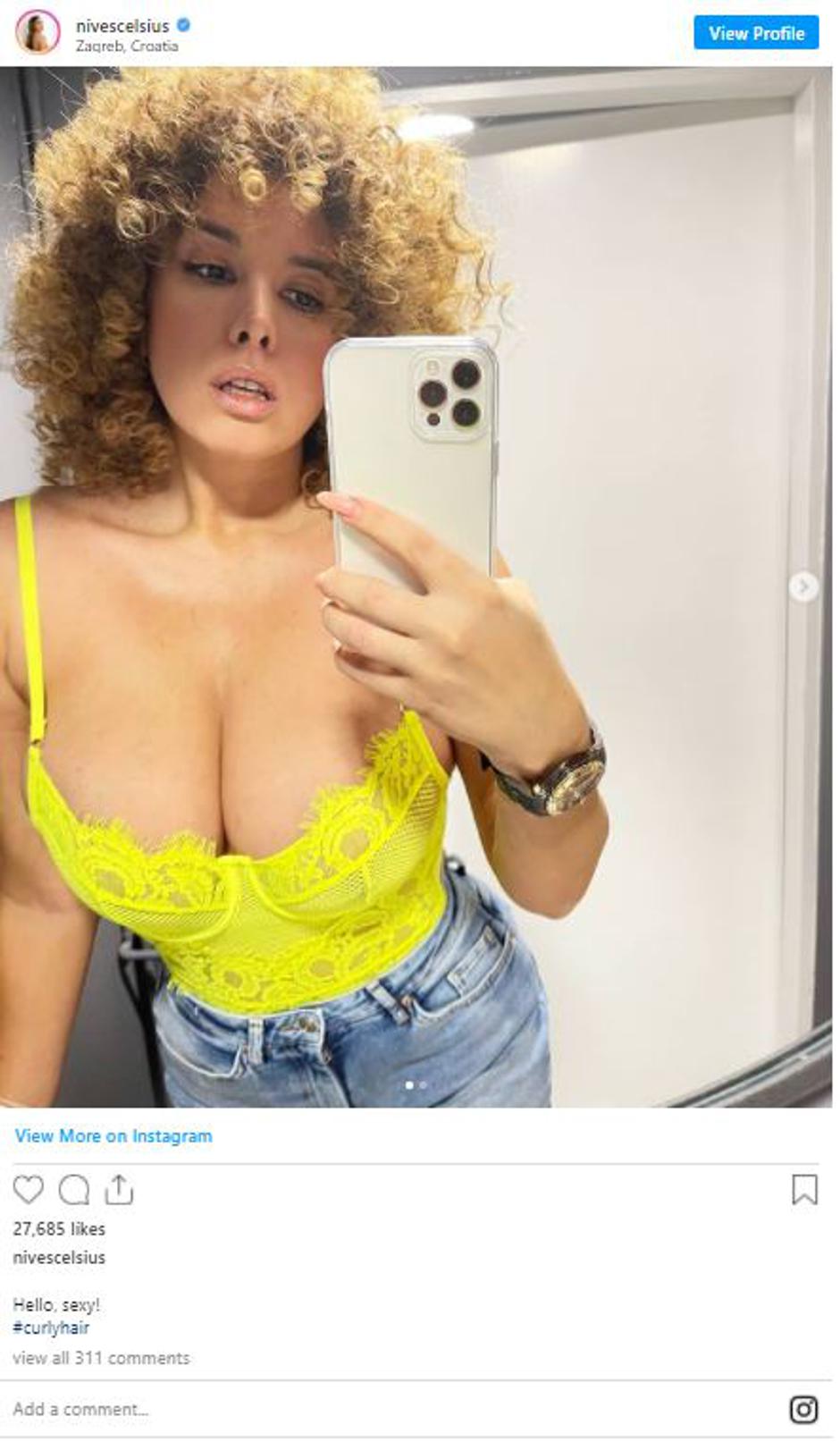Tap the View Profile button

(x=755, y=33)
